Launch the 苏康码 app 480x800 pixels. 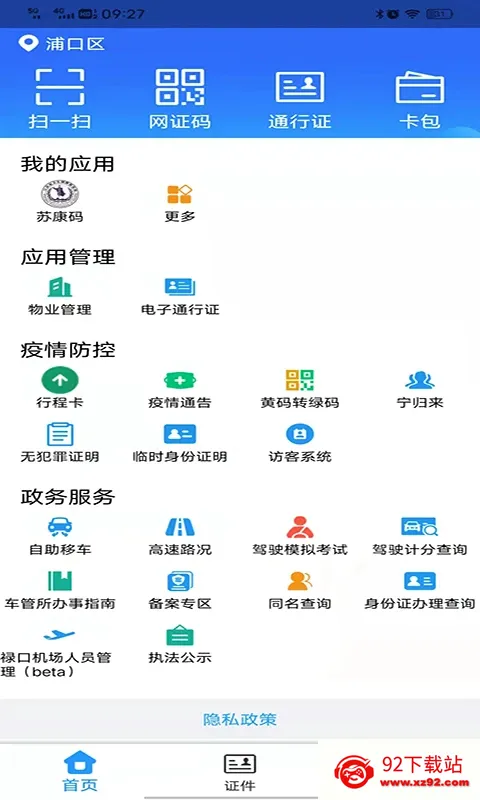click(x=60, y=202)
